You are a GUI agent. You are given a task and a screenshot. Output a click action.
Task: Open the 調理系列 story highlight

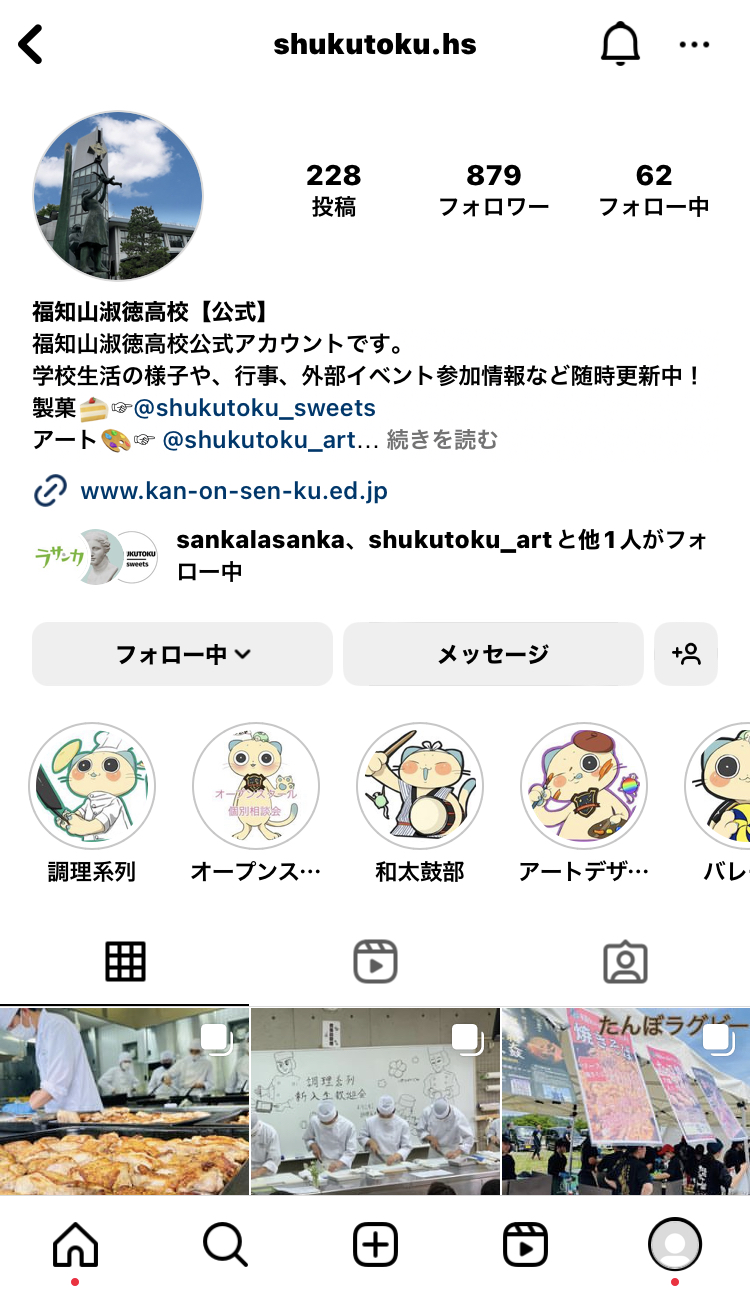[x=92, y=786]
